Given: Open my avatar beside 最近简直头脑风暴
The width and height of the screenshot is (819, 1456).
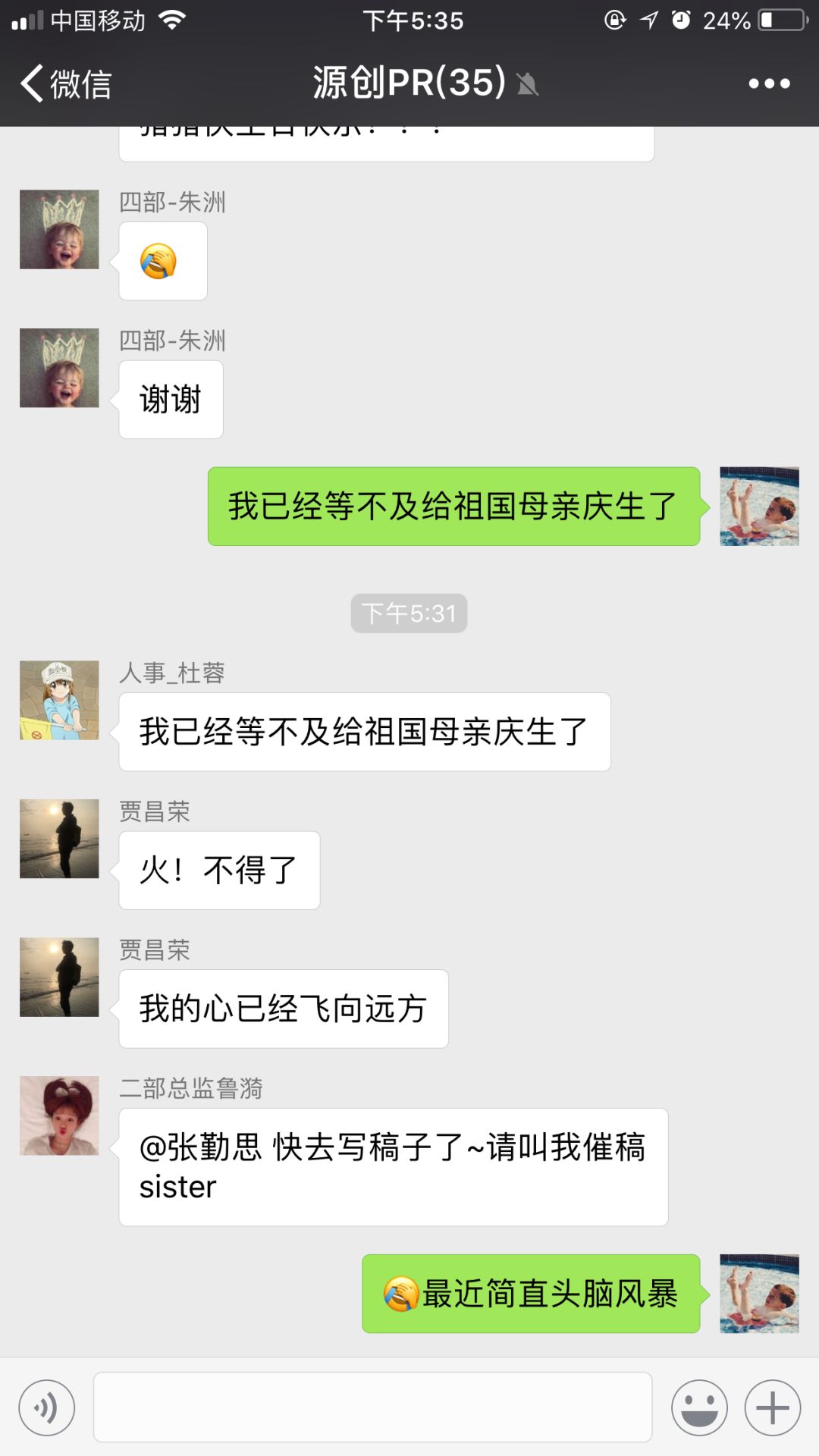Looking at the screenshot, I should point(759,1293).
